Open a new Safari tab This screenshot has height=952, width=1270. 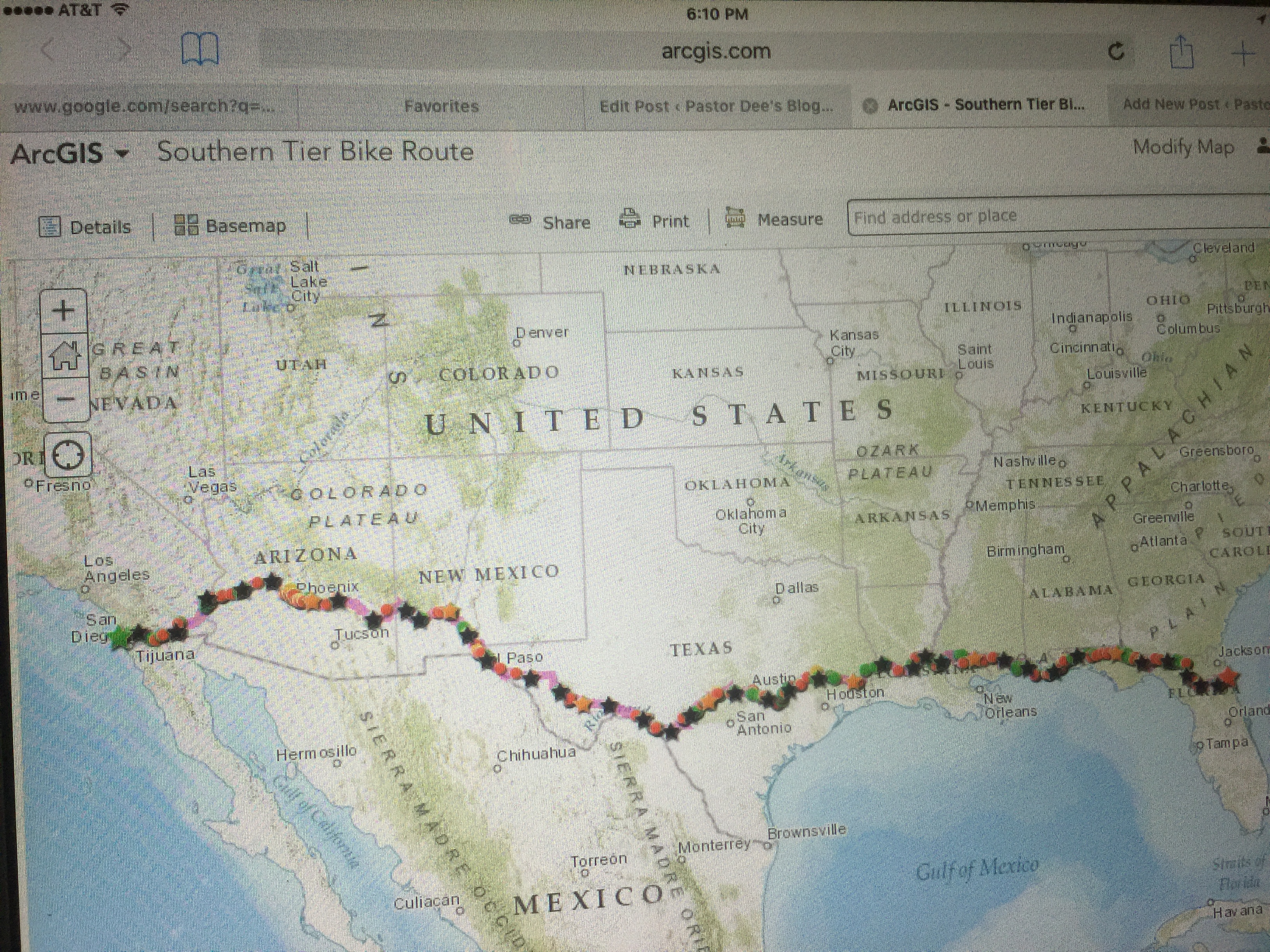point(1243,53)
